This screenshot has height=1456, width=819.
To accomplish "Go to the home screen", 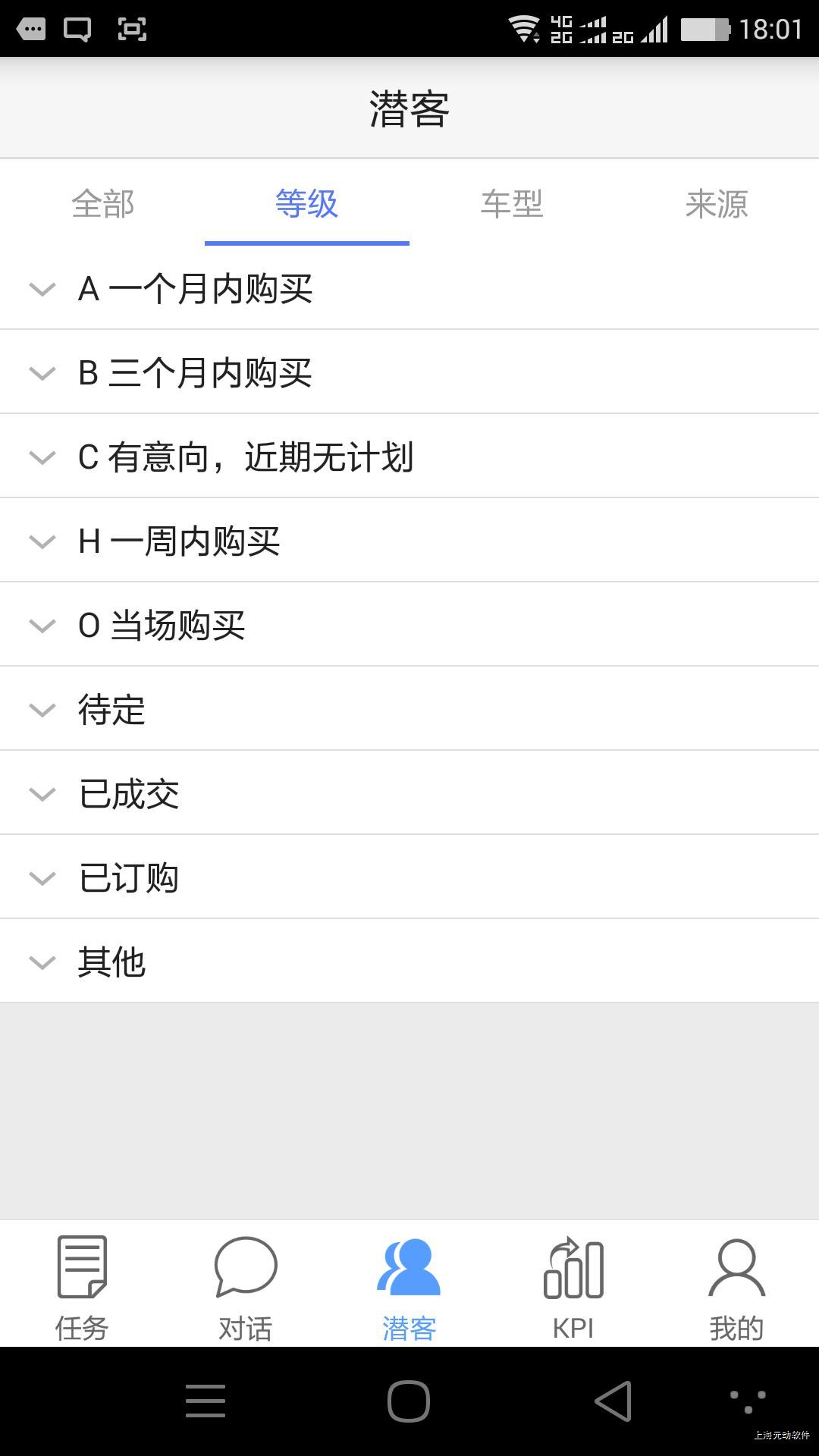I will [x=409, y=1401].
